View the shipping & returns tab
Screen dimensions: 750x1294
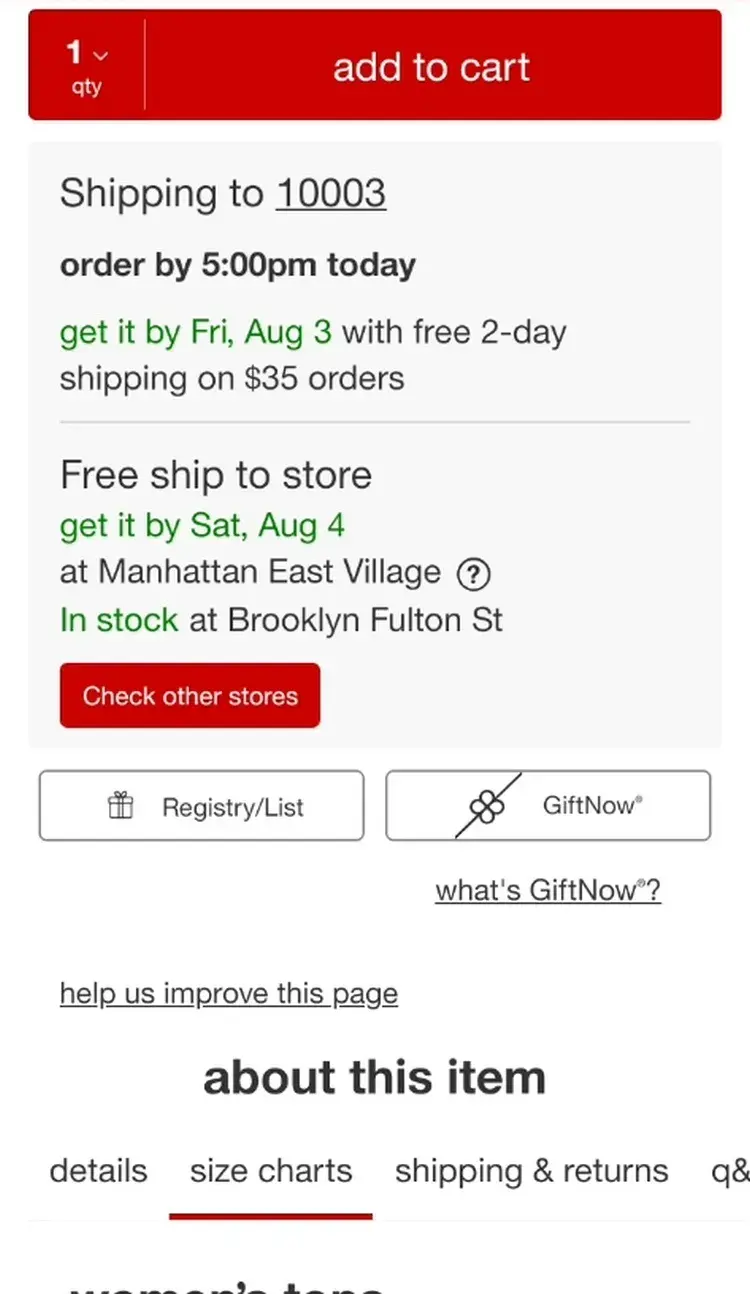pyautogui.click(x=531, y=1171)
